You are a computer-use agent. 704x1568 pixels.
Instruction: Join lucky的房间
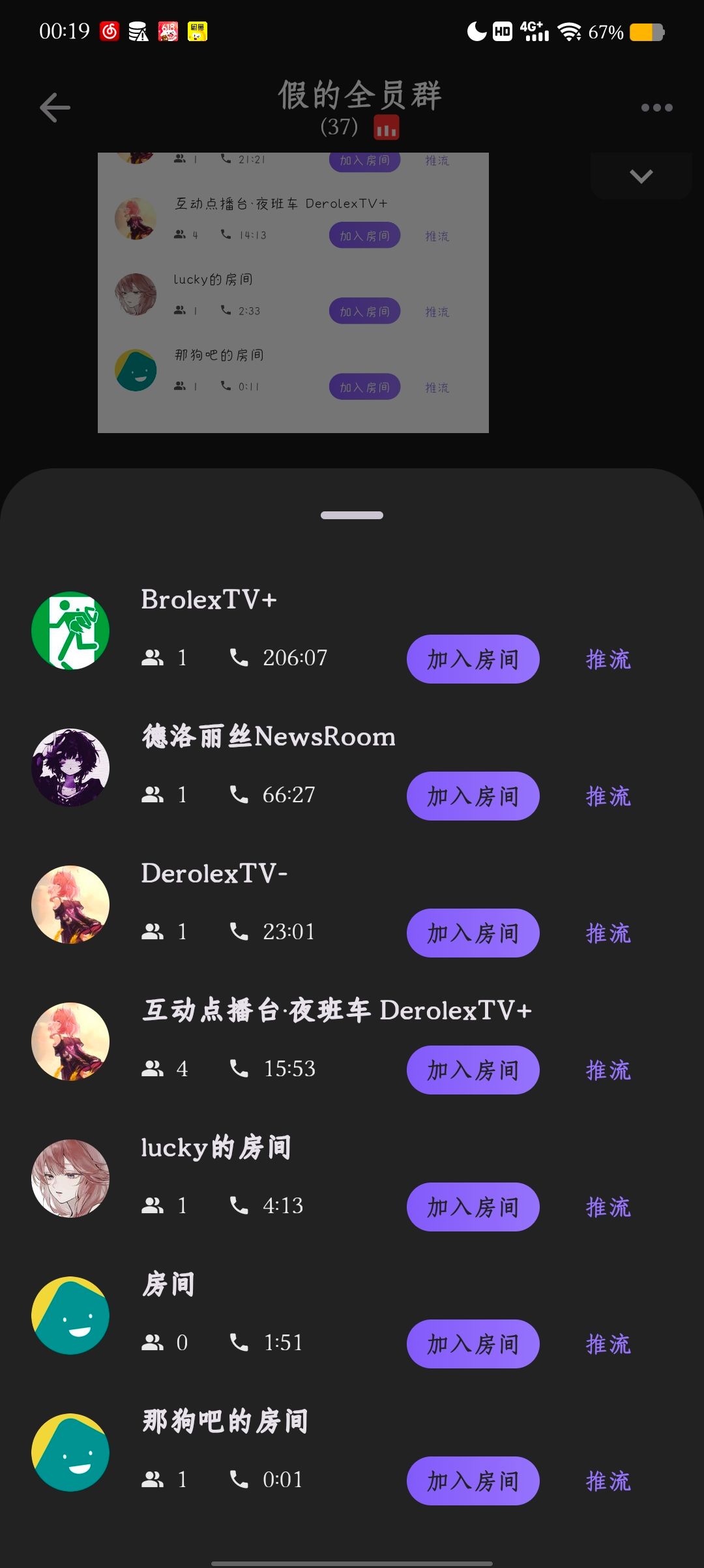point(473,1207)
